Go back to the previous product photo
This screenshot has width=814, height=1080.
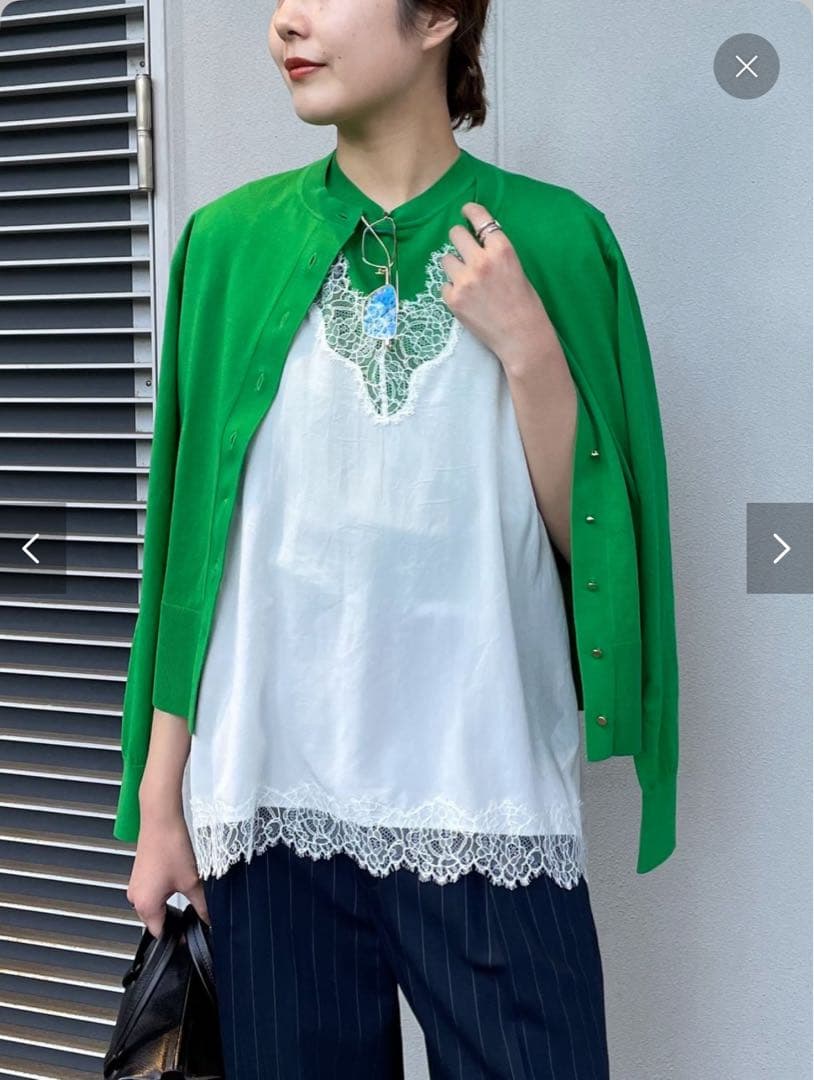click(x=31, y=548)
